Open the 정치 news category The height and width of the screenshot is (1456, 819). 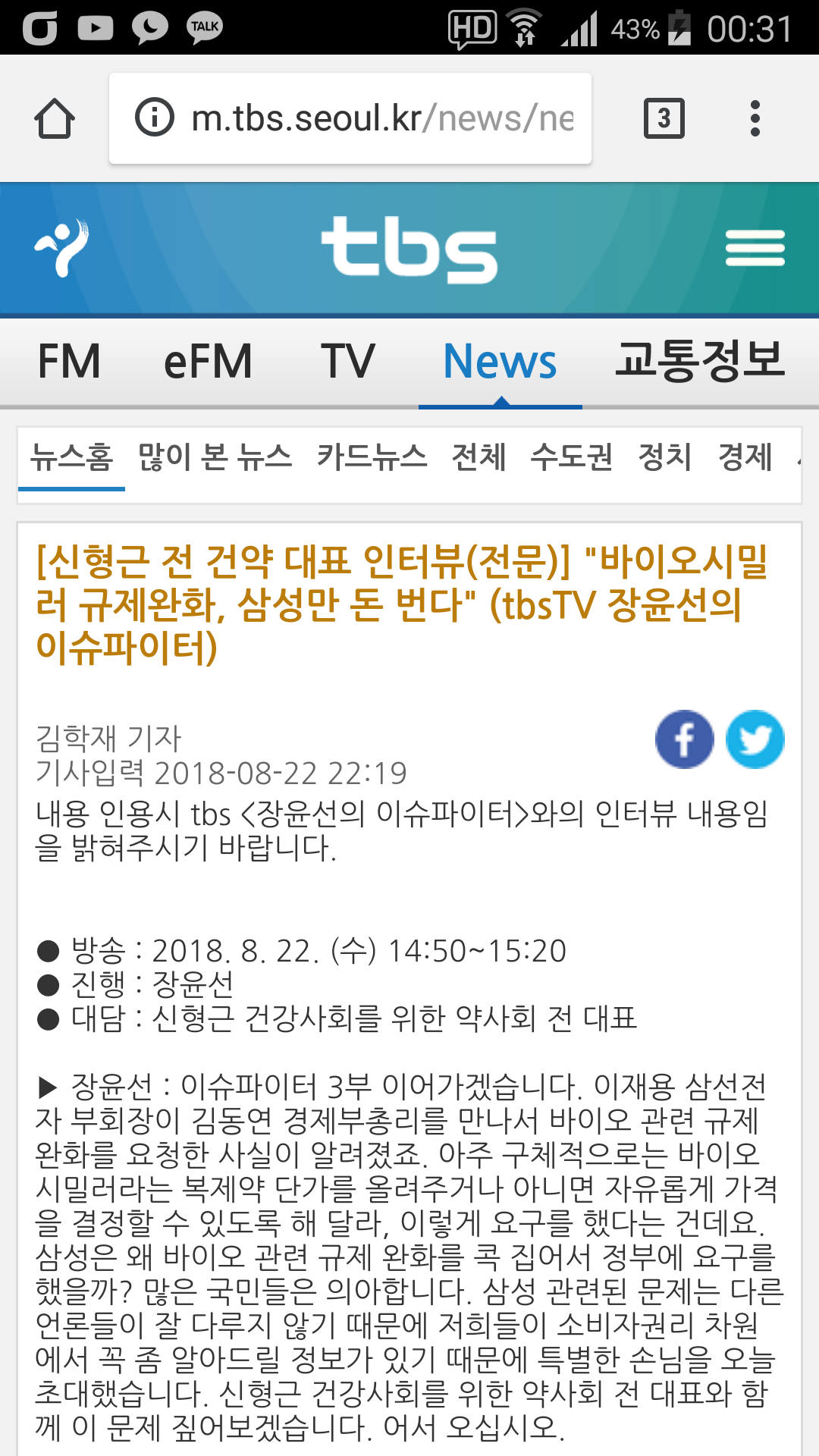point(665,457)
